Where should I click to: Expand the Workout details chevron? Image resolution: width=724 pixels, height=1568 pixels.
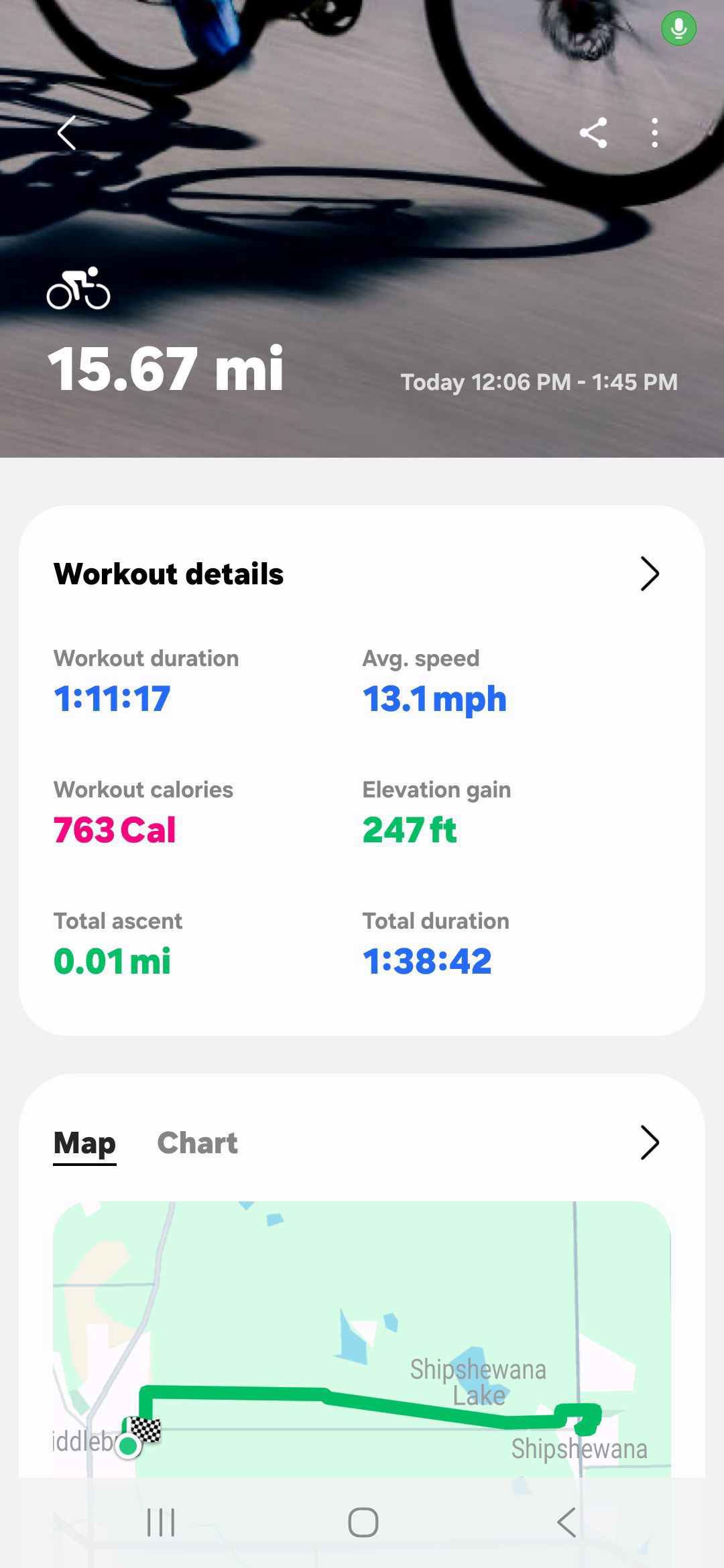pyautogui.click(x=650, y=574)
